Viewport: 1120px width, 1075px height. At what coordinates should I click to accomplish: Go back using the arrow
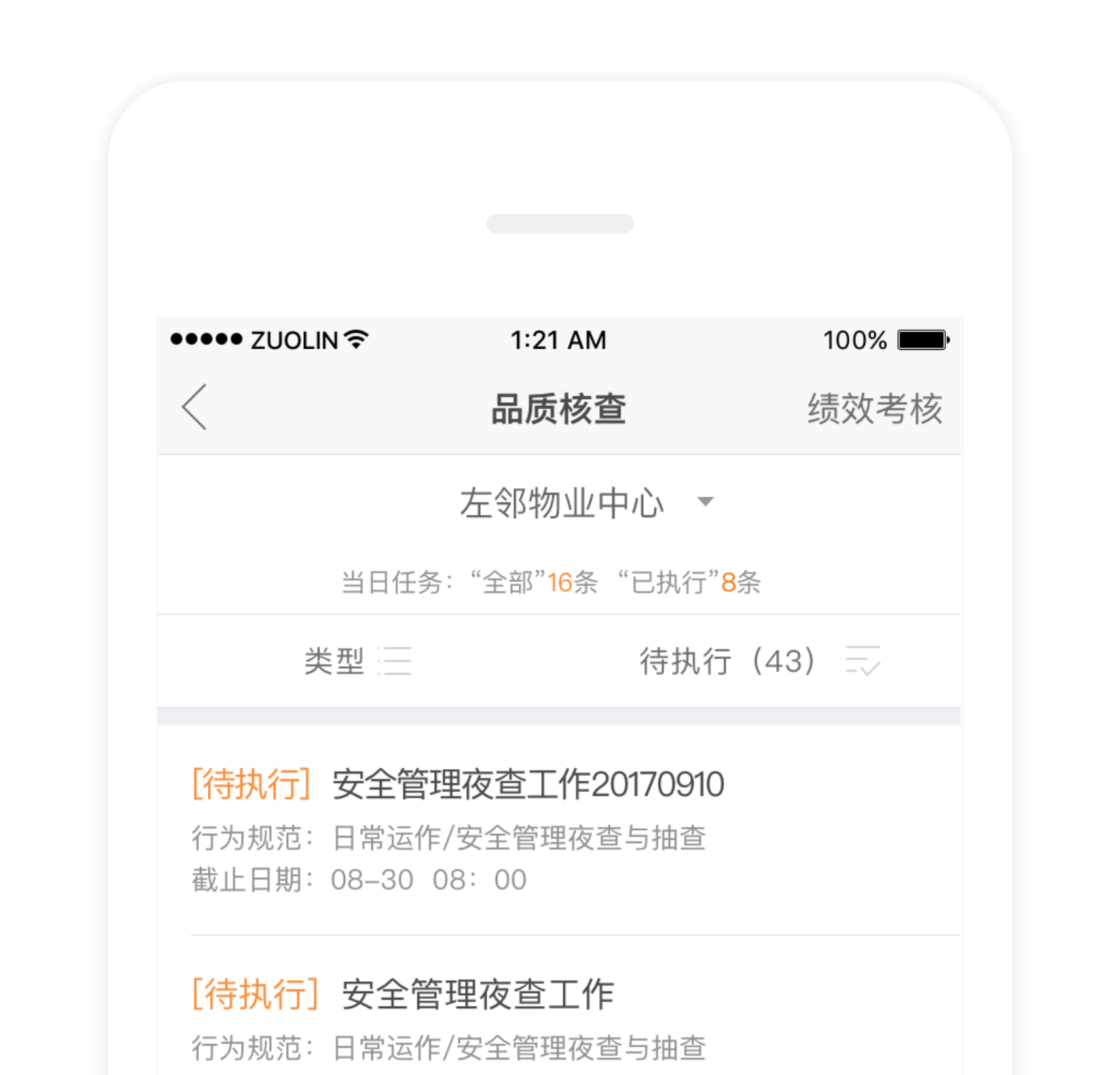click(195, 407)
